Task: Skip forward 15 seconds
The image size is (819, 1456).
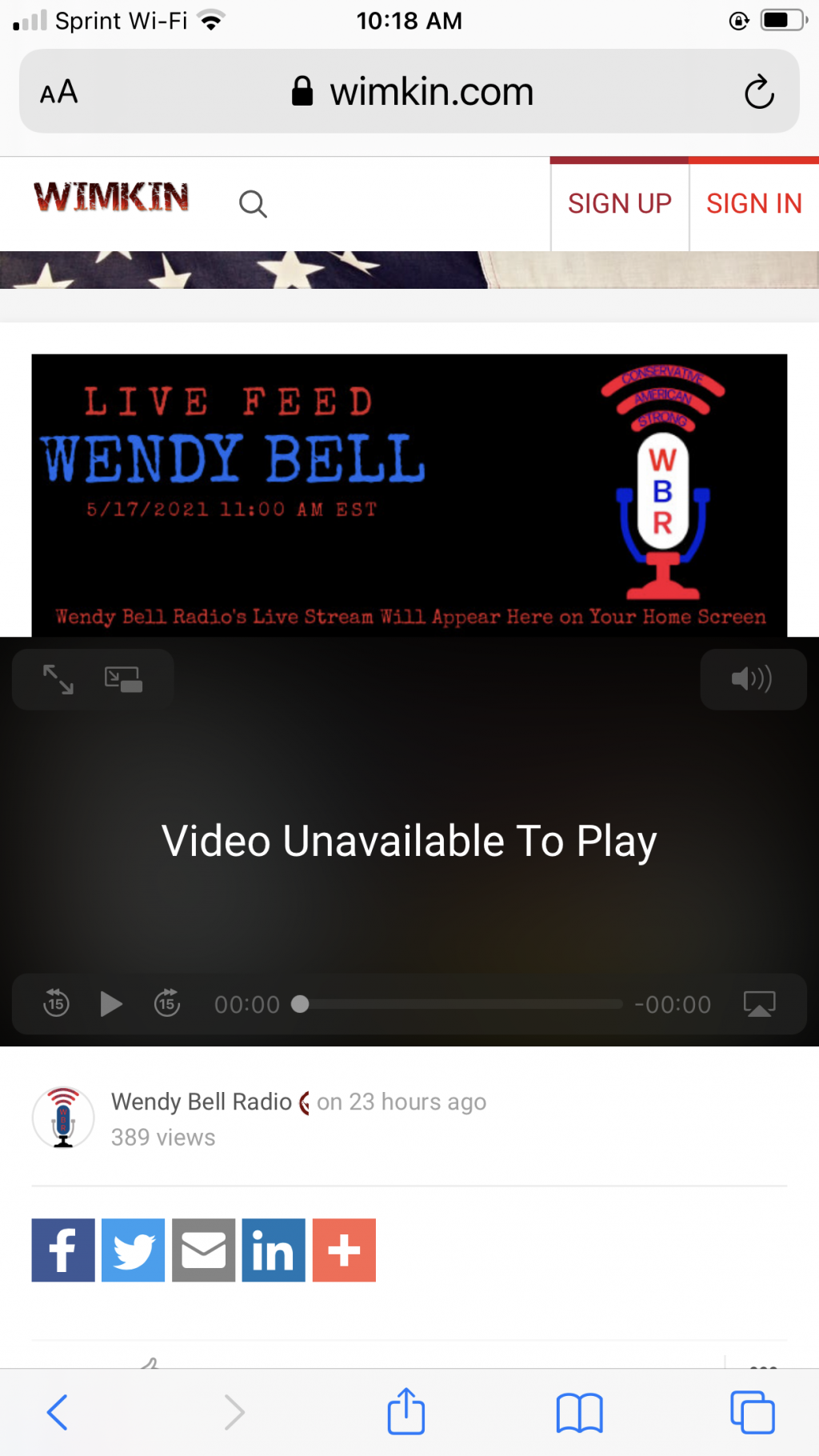Action: click(167, 1003)
